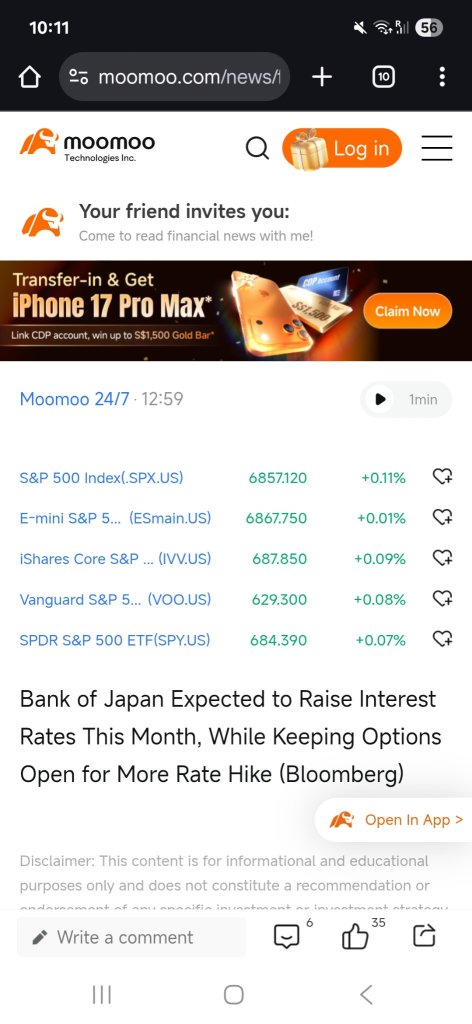View the article's comments

[x=287, y=937]
